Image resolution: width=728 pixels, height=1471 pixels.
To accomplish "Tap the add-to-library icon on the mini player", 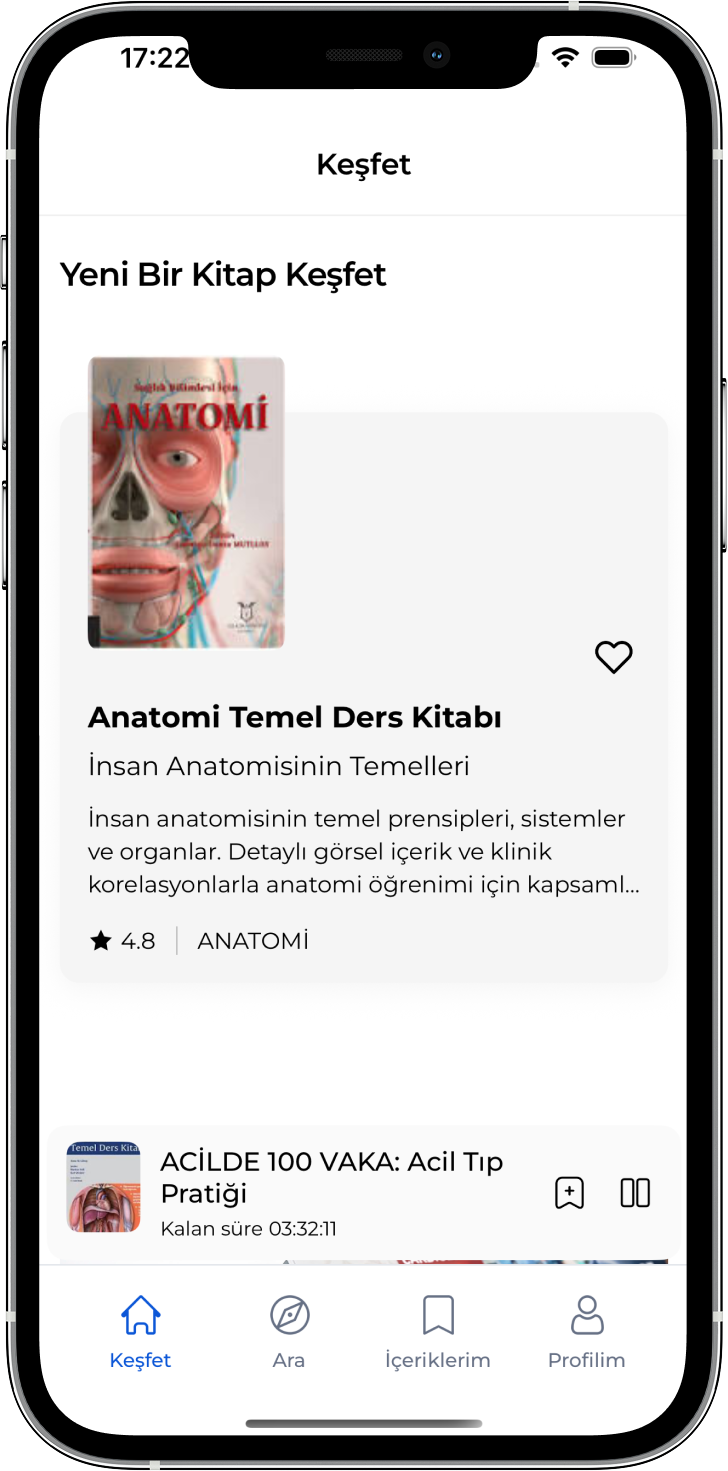I will [568, 1192].
